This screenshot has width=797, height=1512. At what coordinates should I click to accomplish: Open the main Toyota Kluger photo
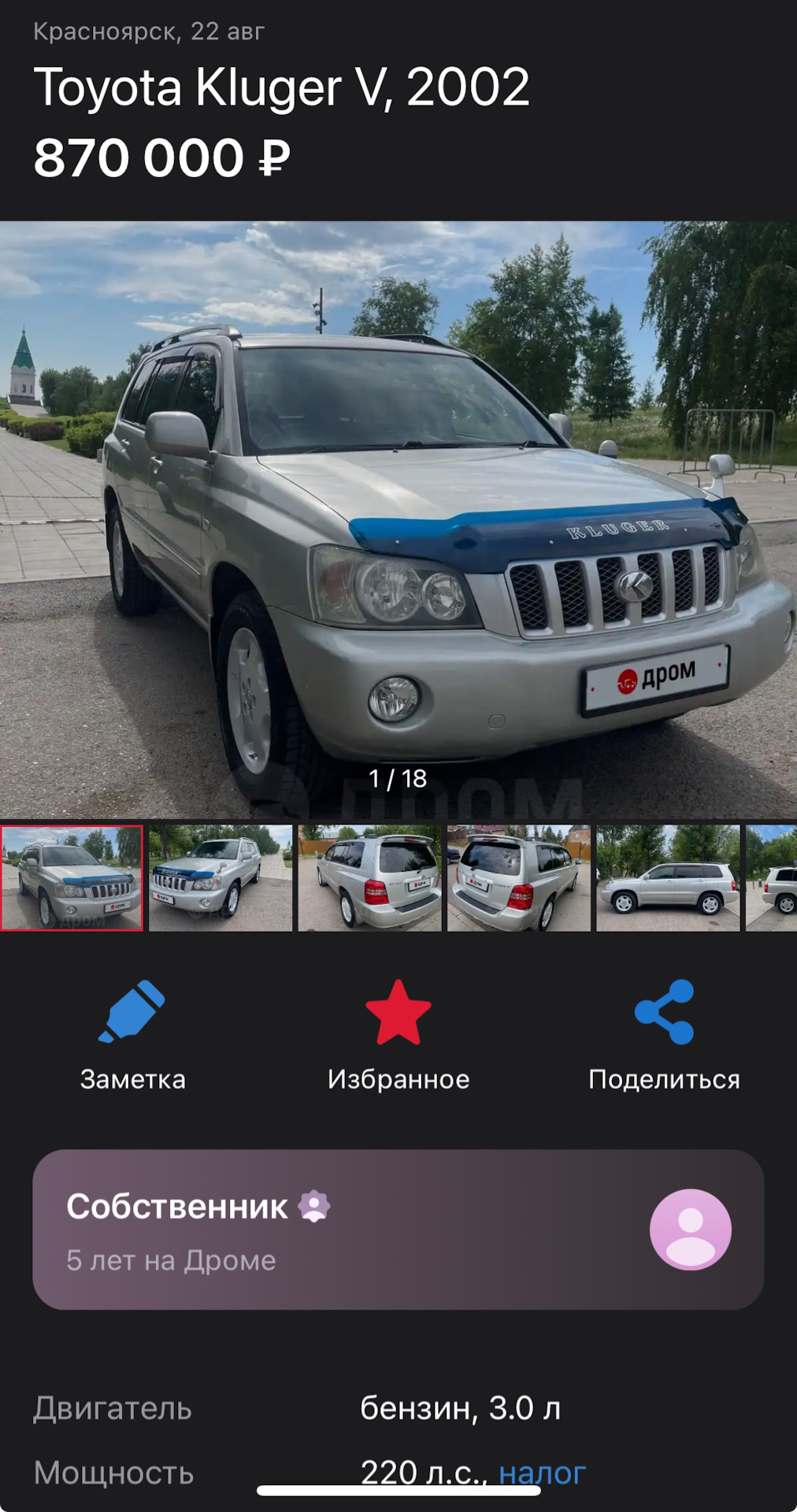(x=398, y=520)
